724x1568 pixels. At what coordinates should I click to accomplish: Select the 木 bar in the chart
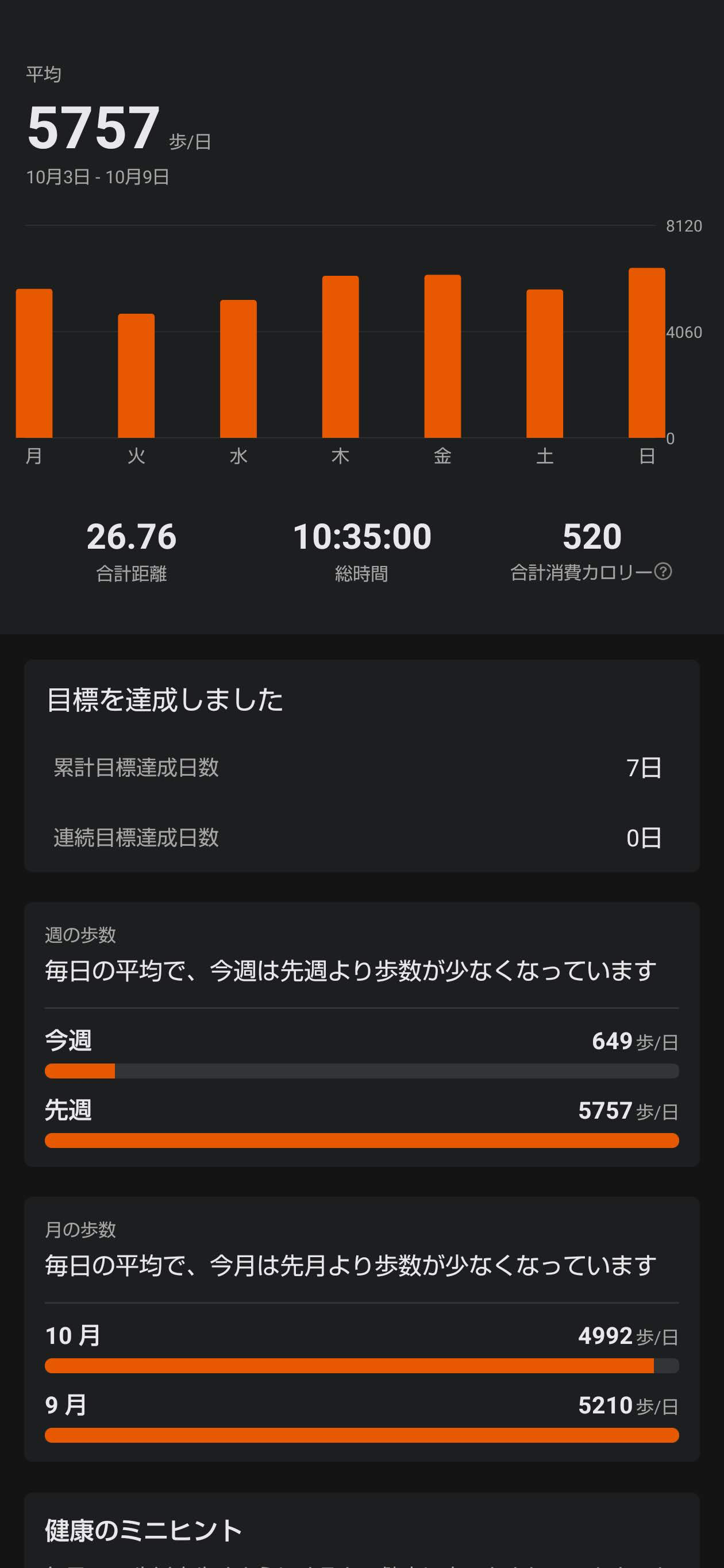[x=340, y=357]
